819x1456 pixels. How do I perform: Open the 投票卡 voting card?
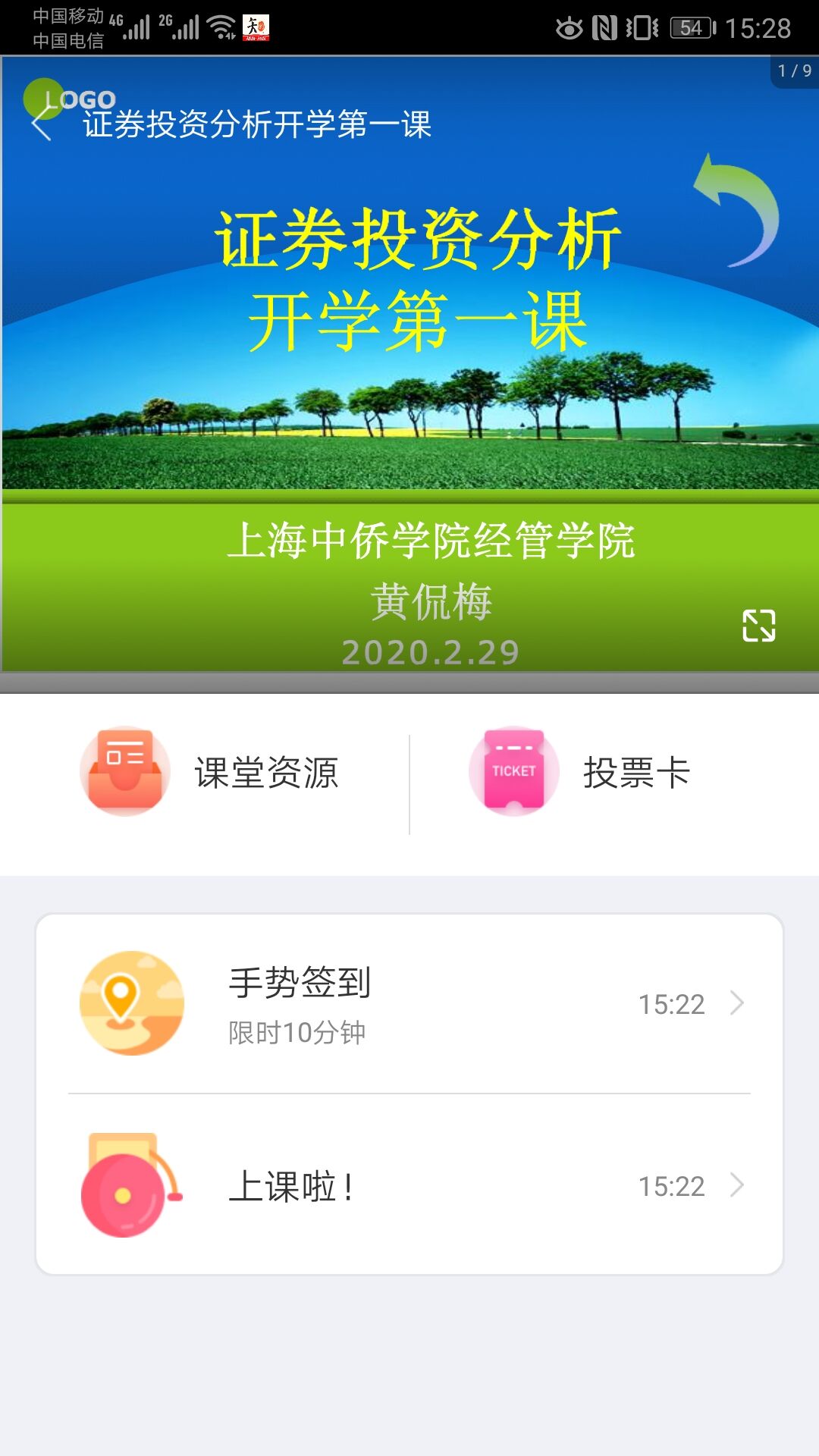581,772
